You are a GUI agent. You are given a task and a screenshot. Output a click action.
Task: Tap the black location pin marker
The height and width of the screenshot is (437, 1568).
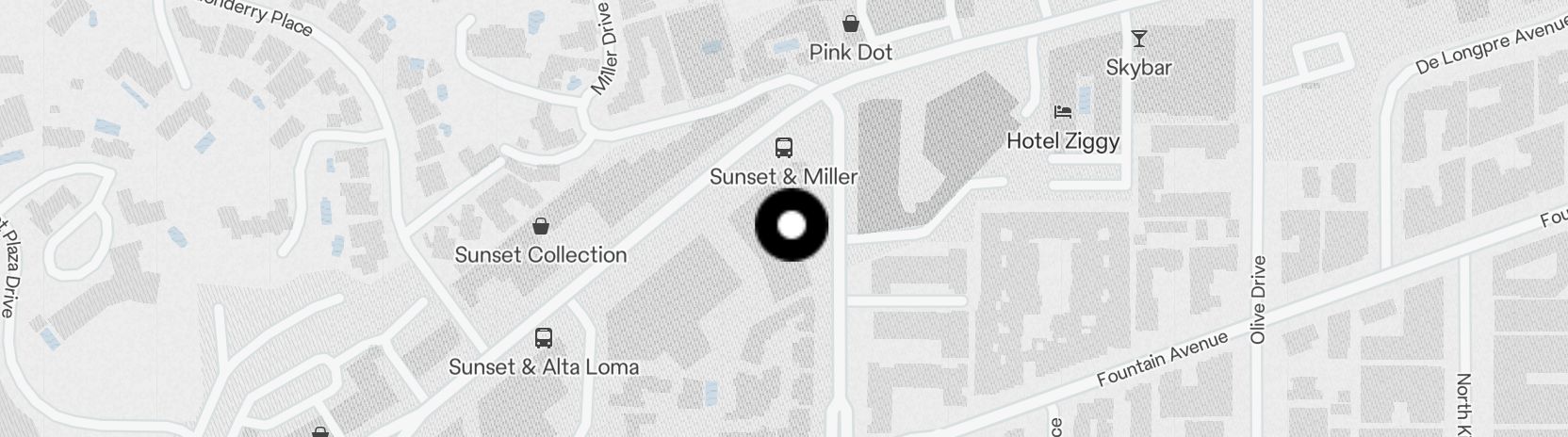click(792, 225)
